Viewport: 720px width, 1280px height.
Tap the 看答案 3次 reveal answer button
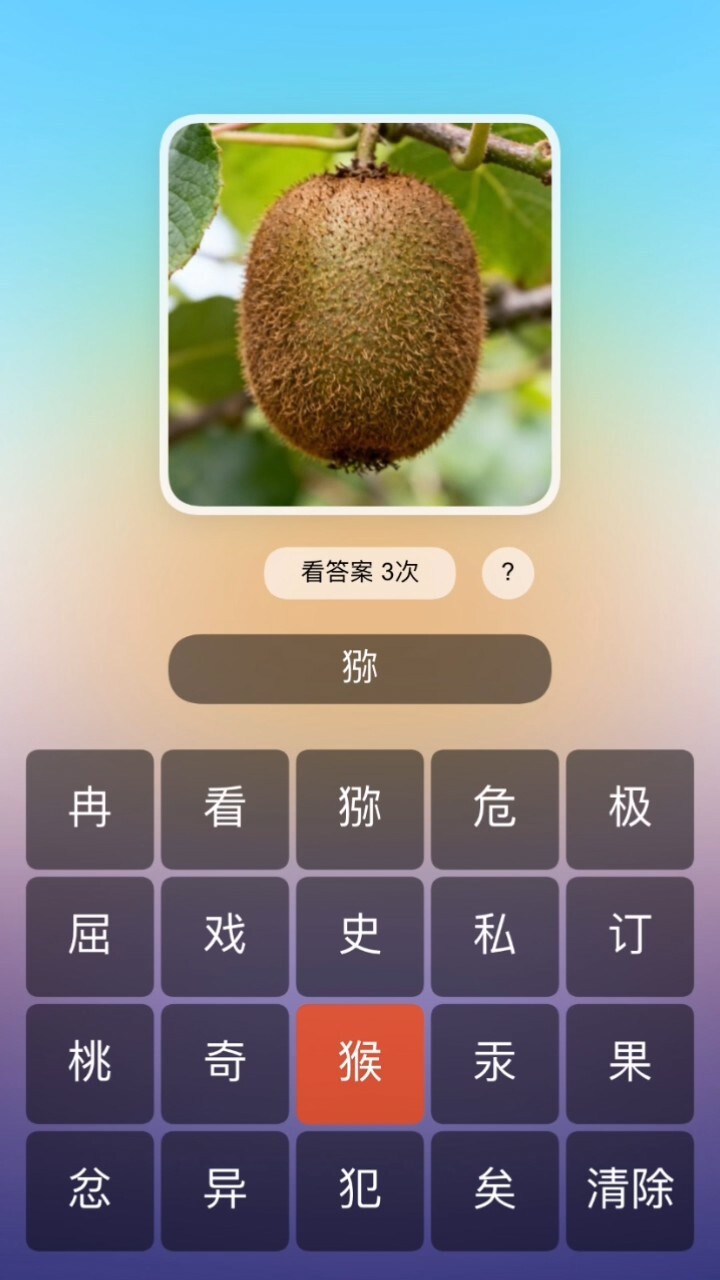coord(360,571)
